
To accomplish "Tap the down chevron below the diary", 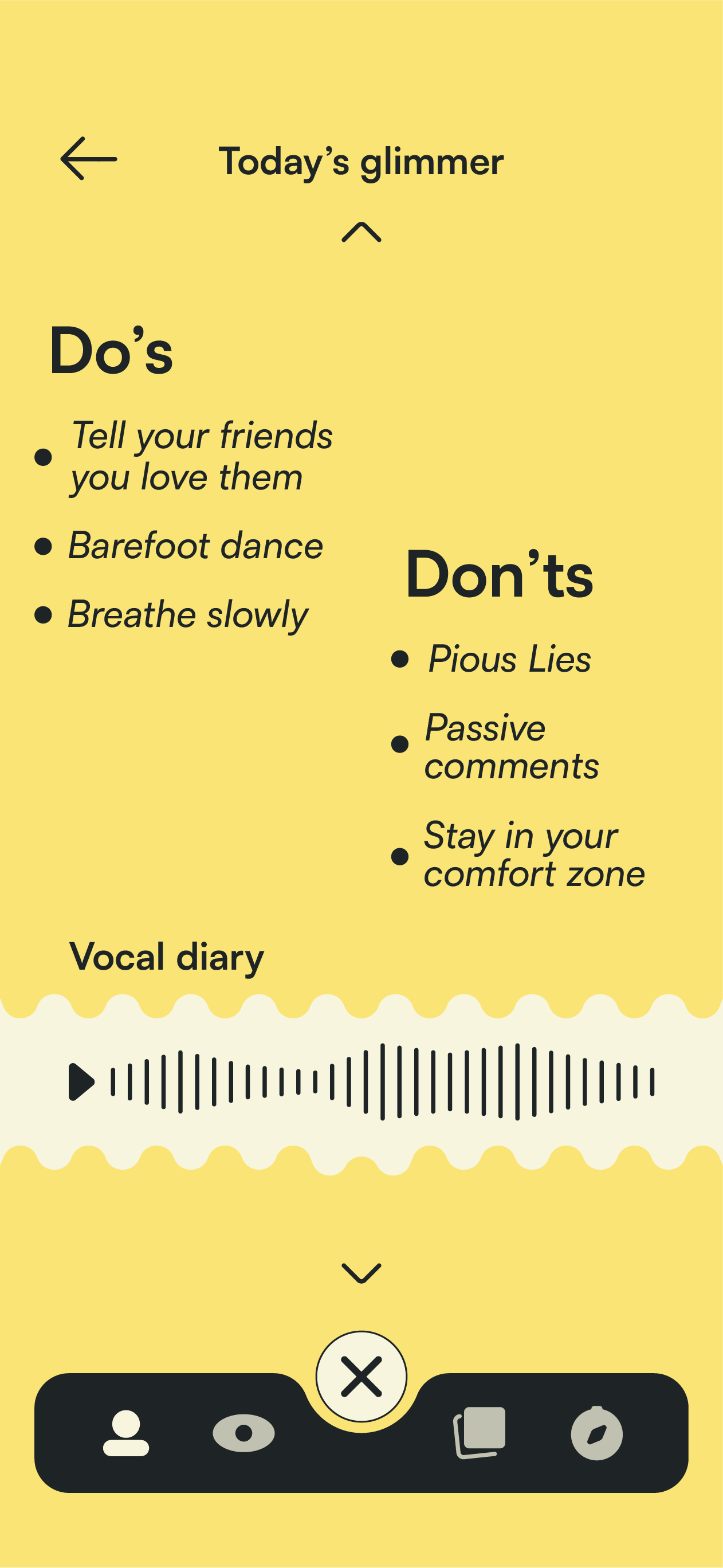I will [361, 1272].
